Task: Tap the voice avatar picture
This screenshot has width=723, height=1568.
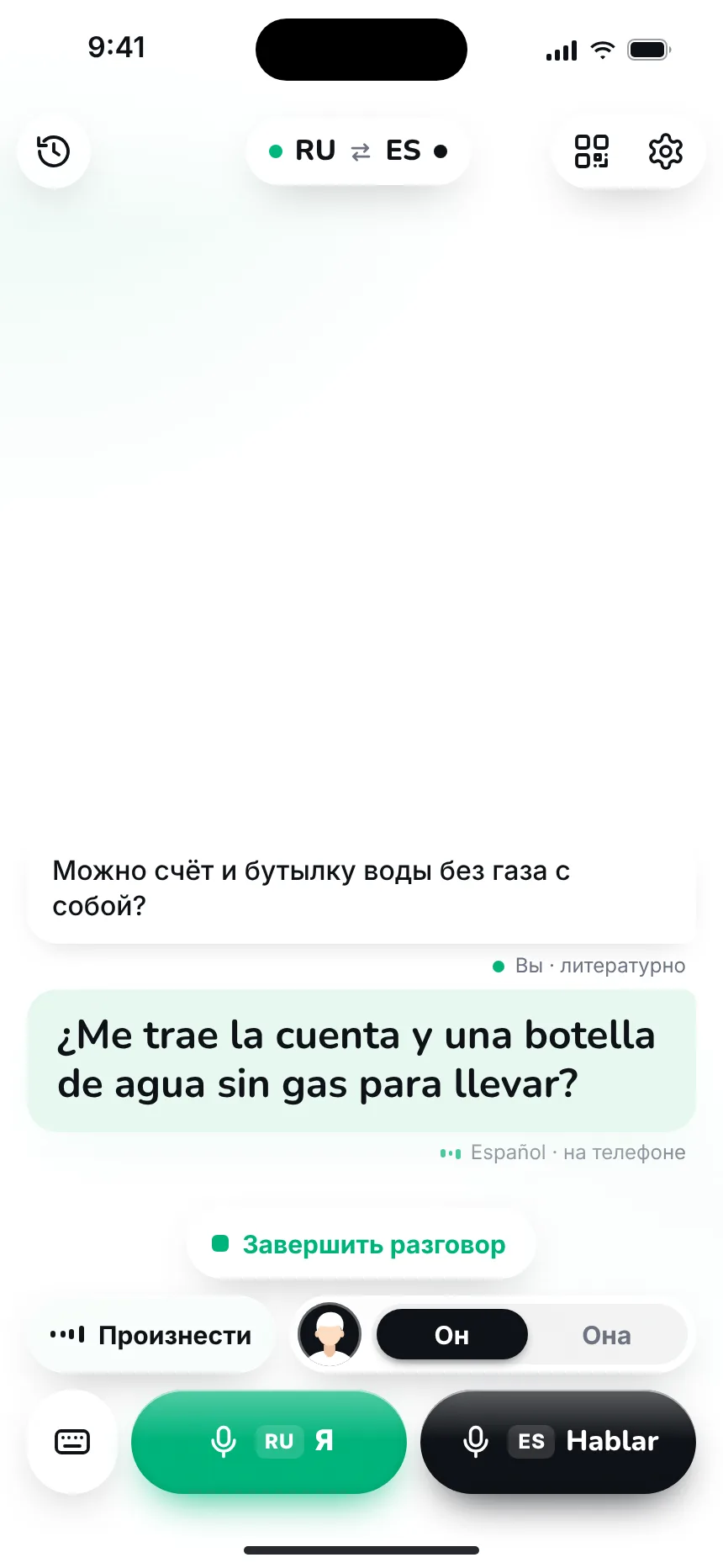Action: 330,1335
